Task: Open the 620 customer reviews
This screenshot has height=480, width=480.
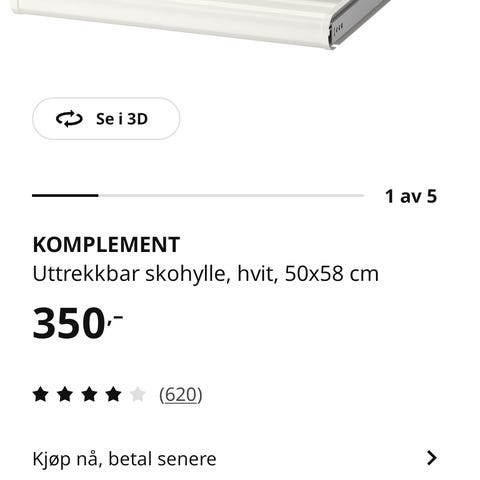Action: click(181, 395)
